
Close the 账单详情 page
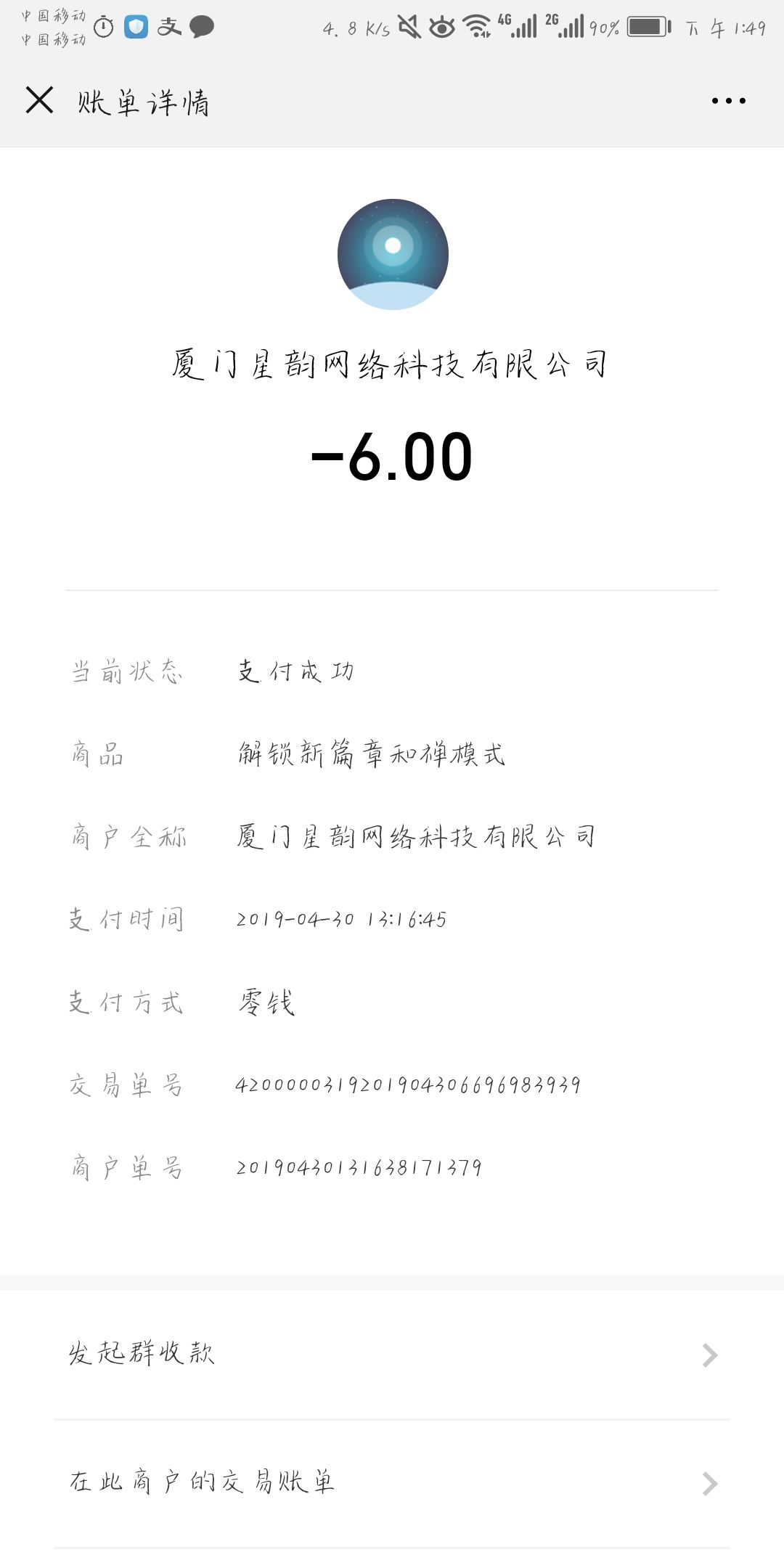click(39, 100)
